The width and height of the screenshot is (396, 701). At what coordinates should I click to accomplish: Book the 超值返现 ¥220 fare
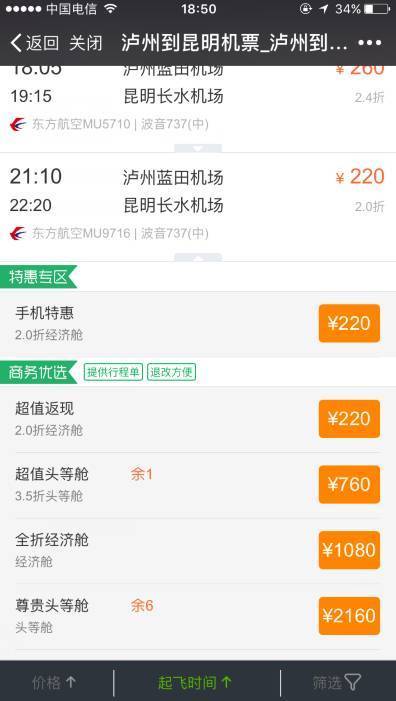[x=349, y=419]
